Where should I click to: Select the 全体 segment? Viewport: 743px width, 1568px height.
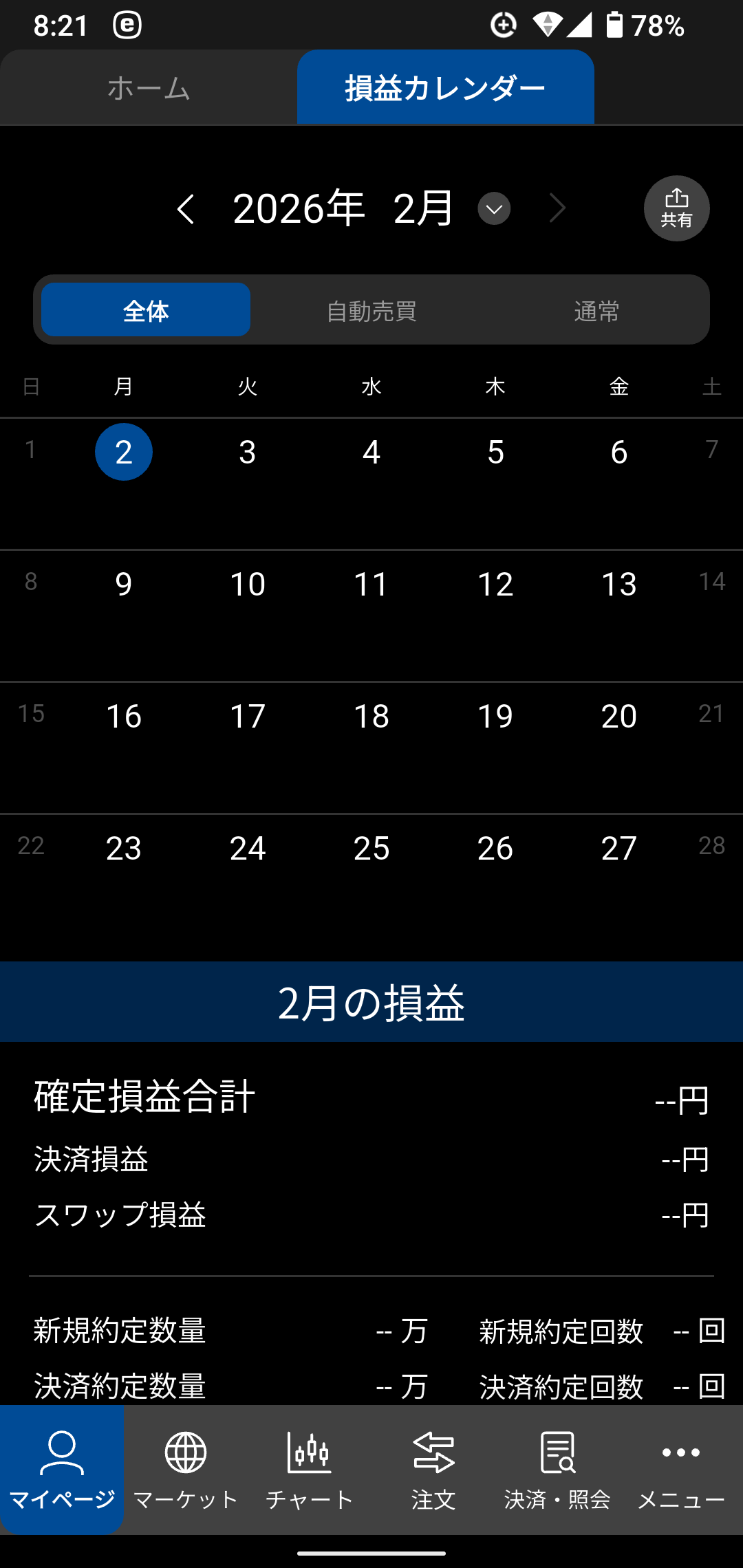[x=146, y=310]
